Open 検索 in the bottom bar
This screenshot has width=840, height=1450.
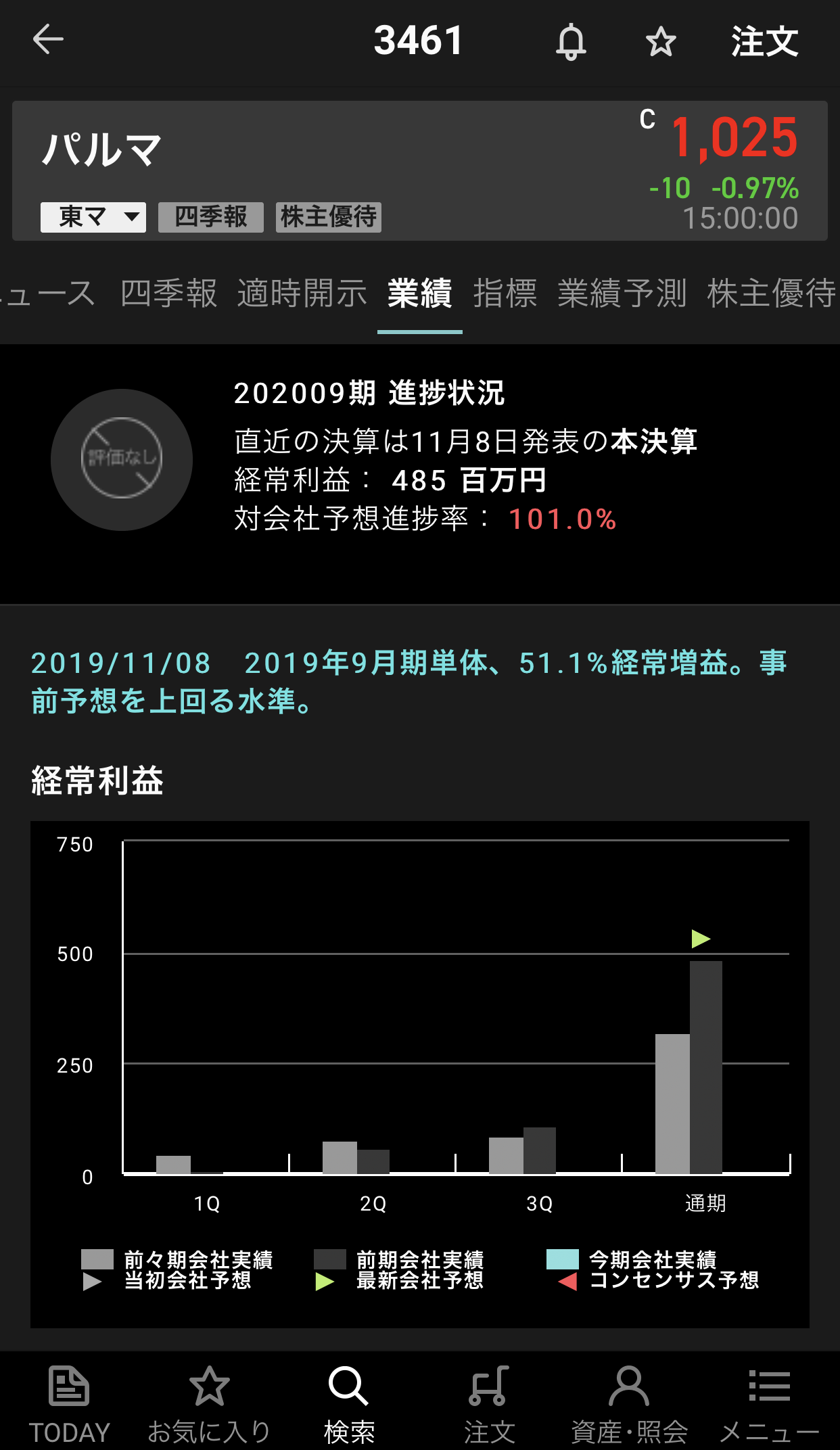point(349,1403)
